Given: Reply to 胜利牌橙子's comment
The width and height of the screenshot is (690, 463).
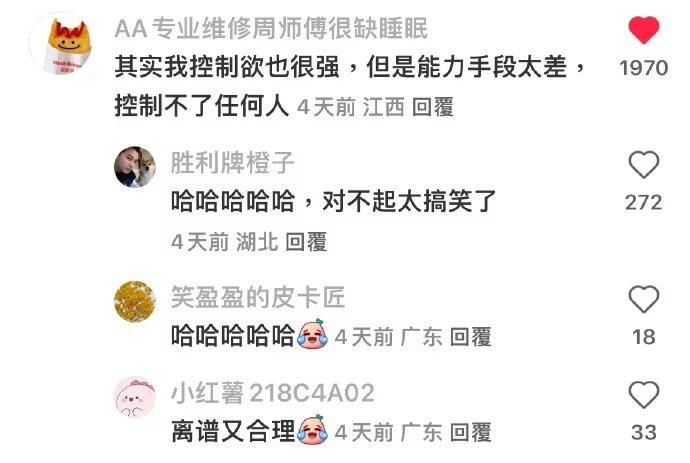Looking at the screenshot, I should [306, 242].
